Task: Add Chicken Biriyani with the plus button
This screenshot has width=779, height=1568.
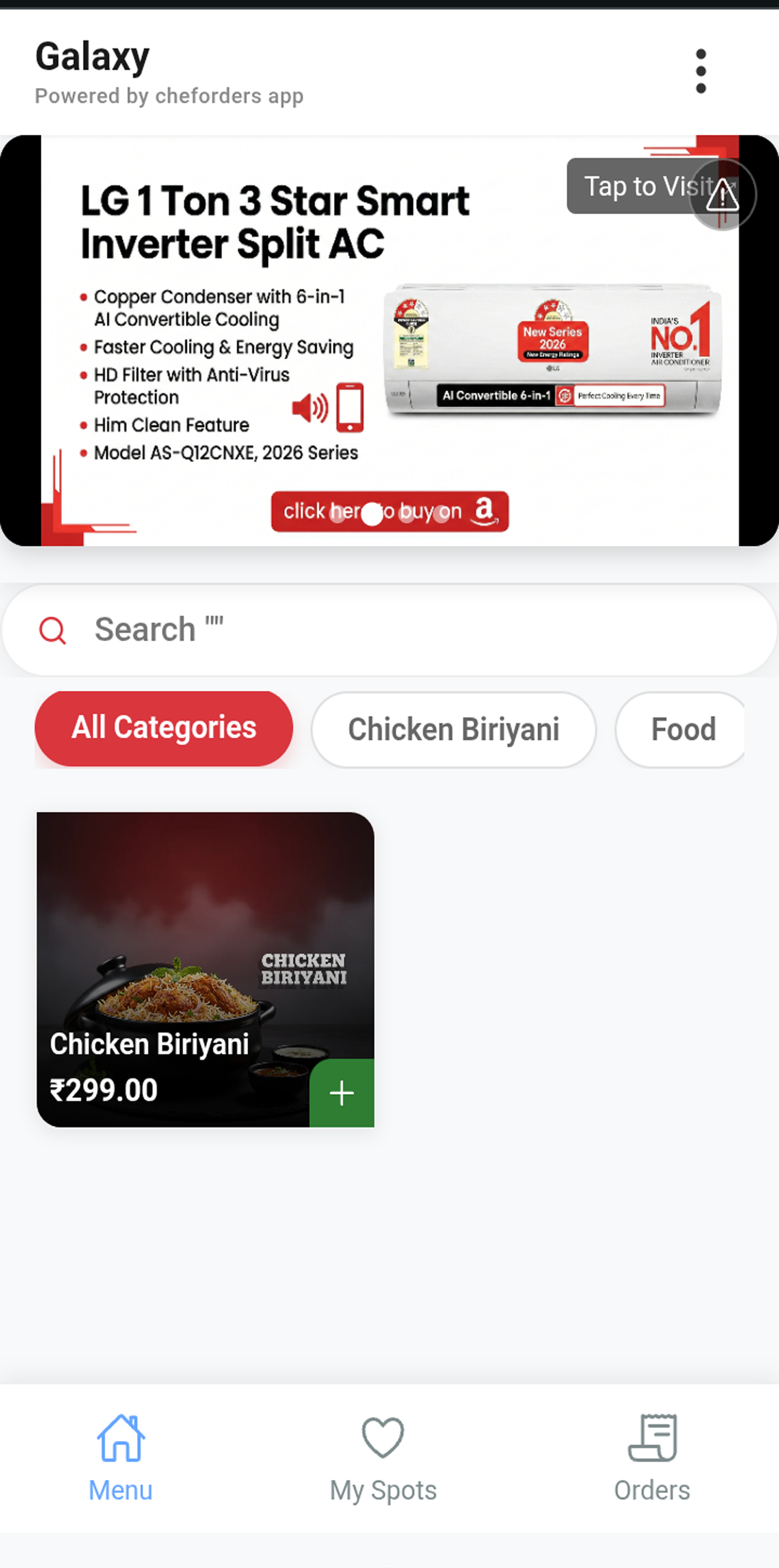Action: coord(342,1093)
